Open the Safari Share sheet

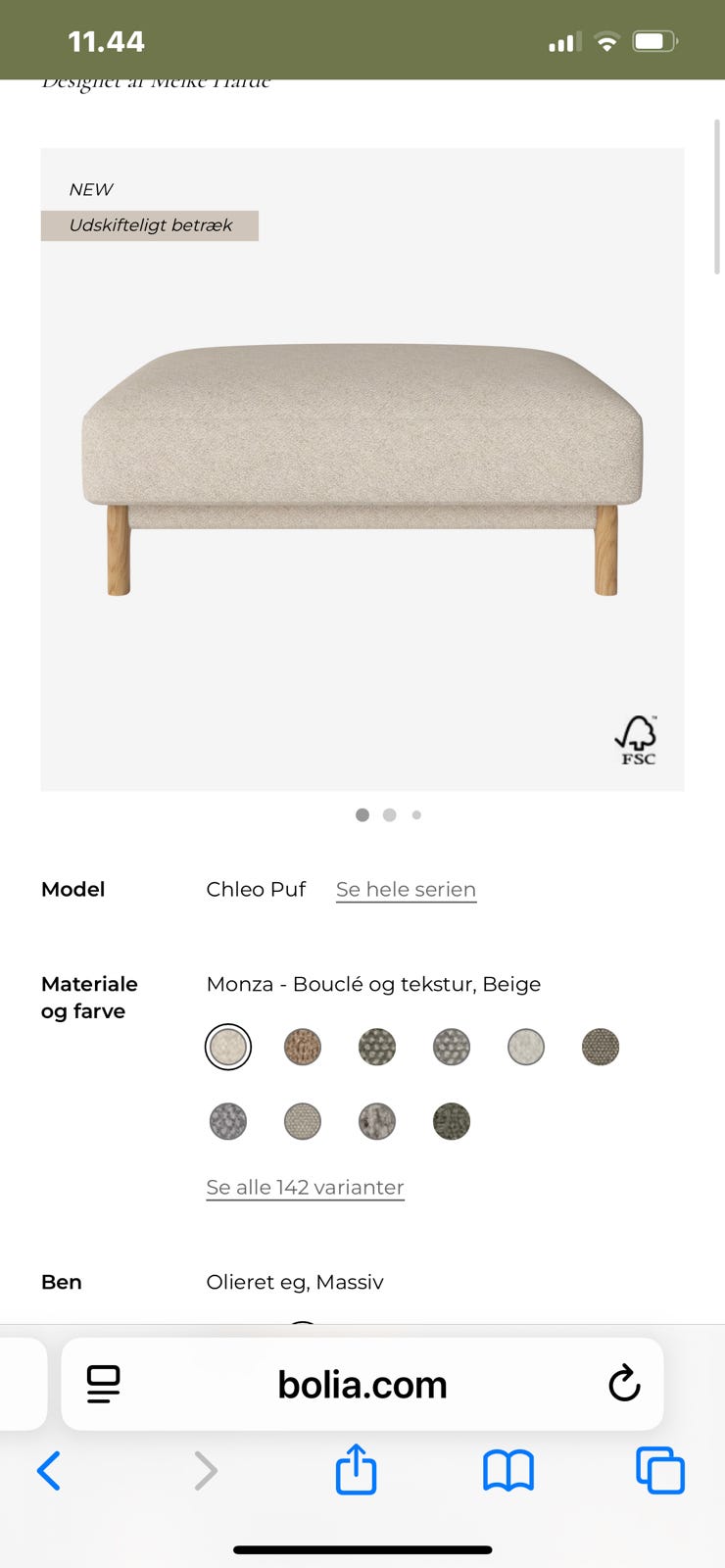coord(356,1468)
